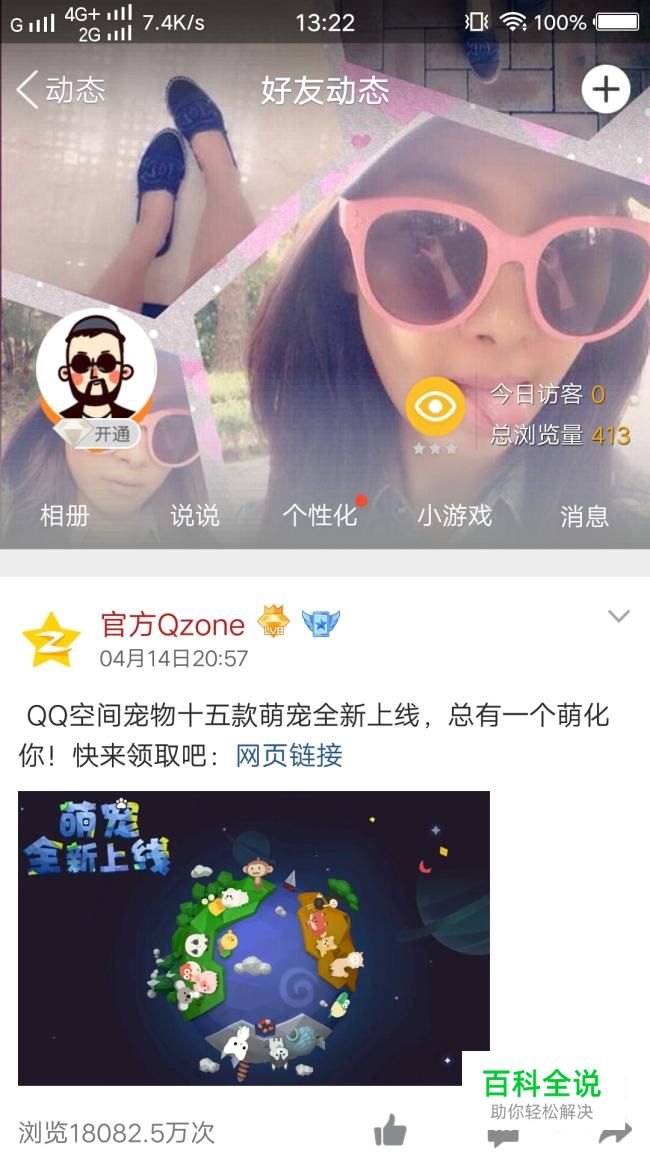This screenshot has height=1155, width=650.
Task: Open 个性化 settings
Action: [320, 516]
